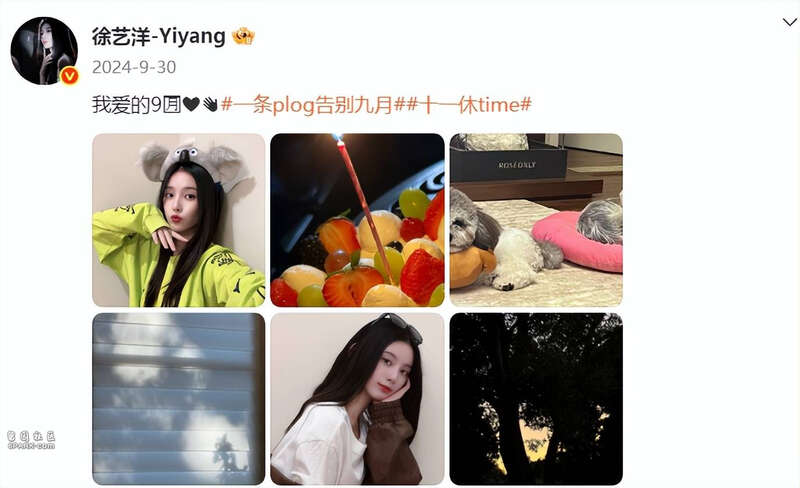The height and width of the screenshot is (488, 800).
Task: View the selfie photo with koala headband
Action: [x=179, y=220]
